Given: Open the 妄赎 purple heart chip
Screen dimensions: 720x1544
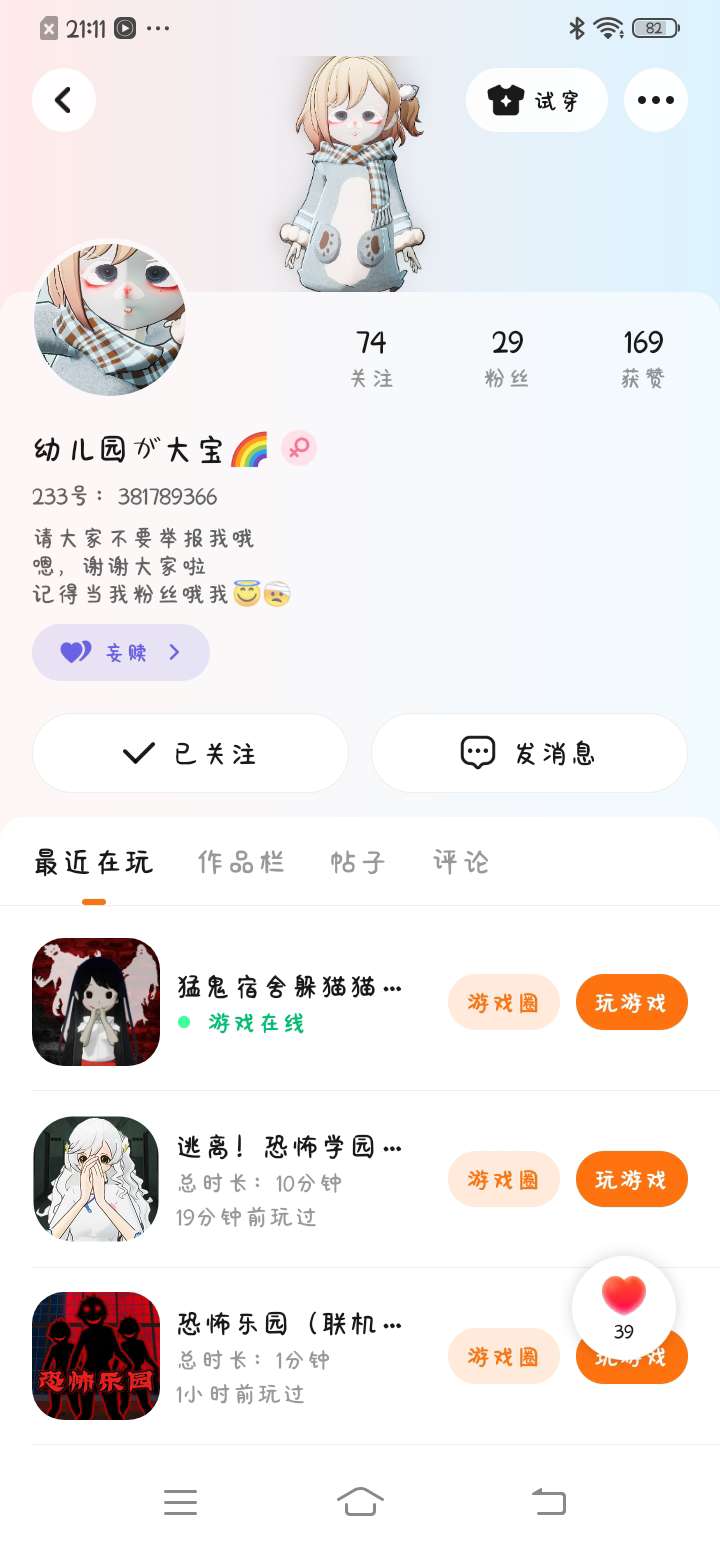Looking at the screenshot, I should click(121, 652).
